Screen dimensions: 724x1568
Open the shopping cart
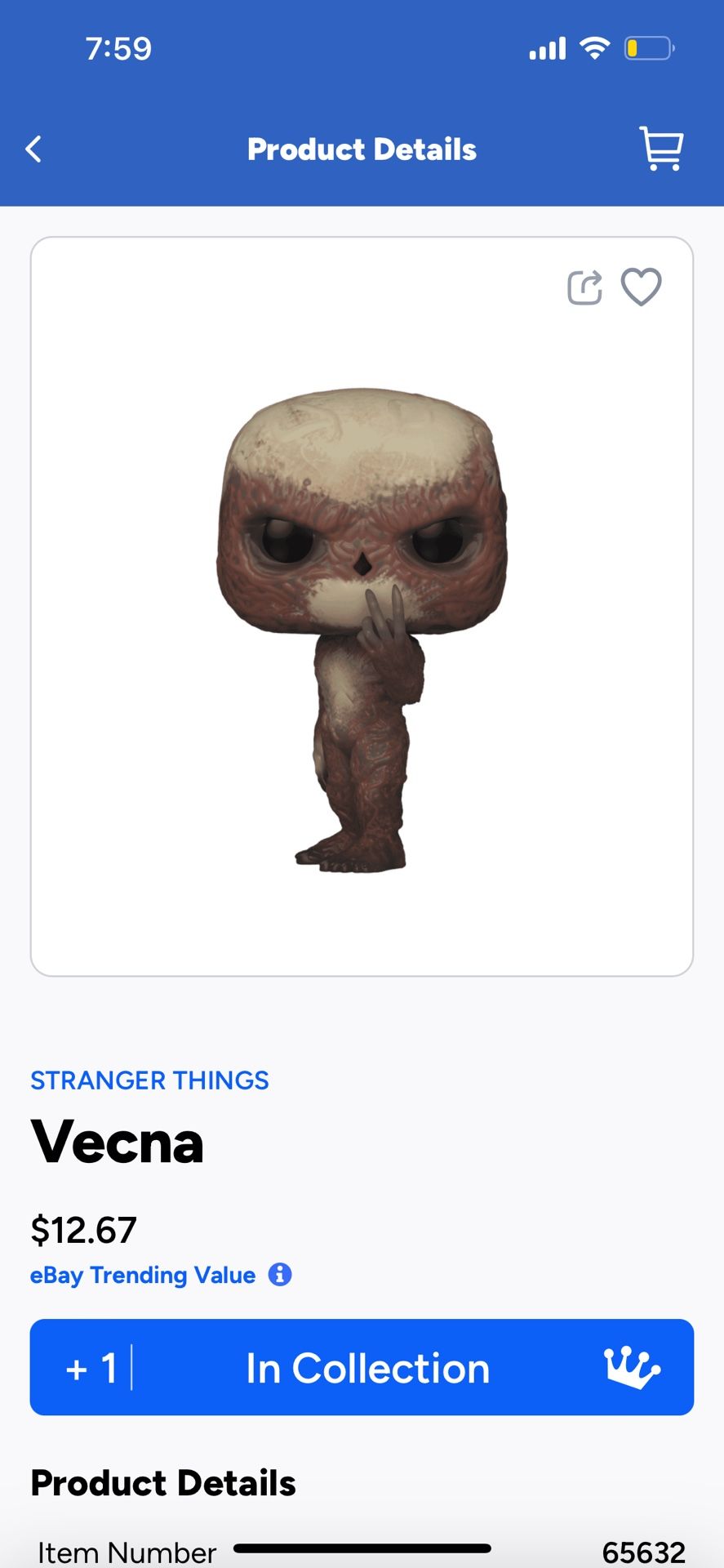click(x=661, y=149)
